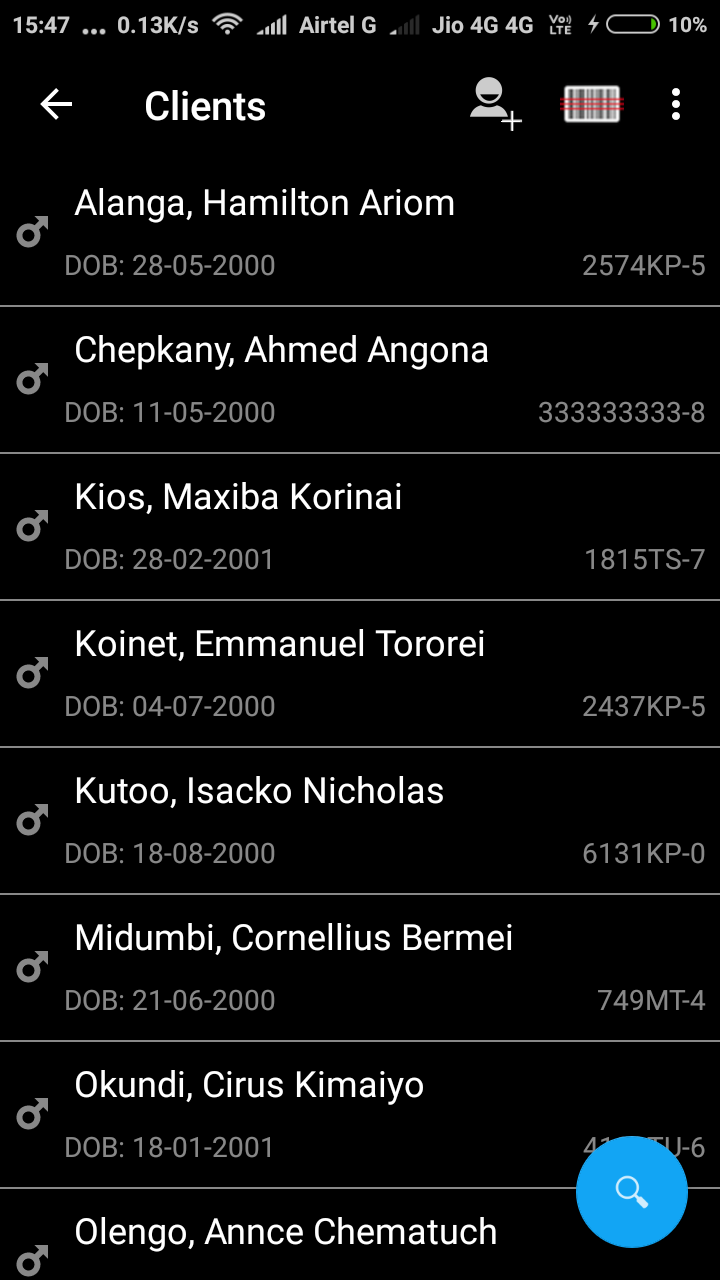Open the barcode scanner

592,105
